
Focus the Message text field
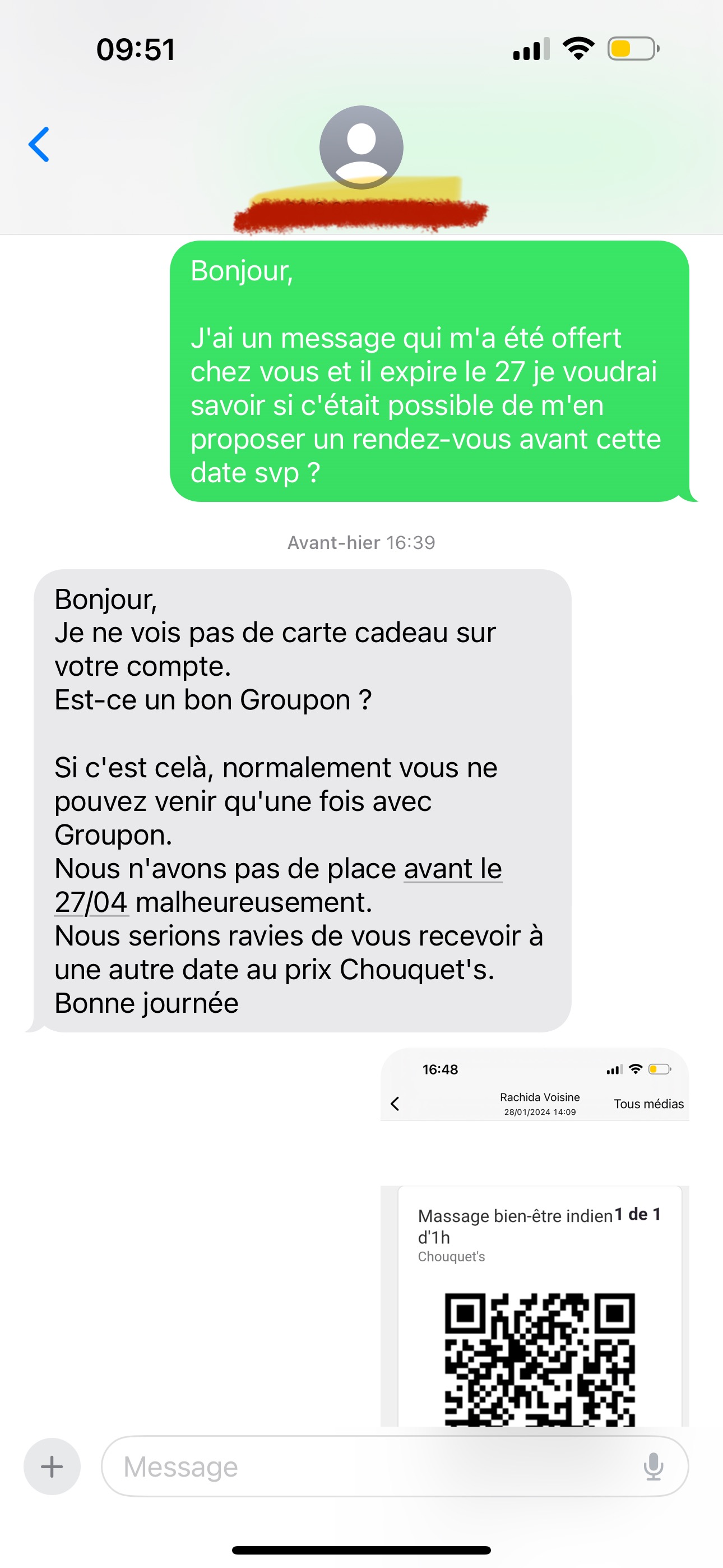click(x=365, y=1466)
